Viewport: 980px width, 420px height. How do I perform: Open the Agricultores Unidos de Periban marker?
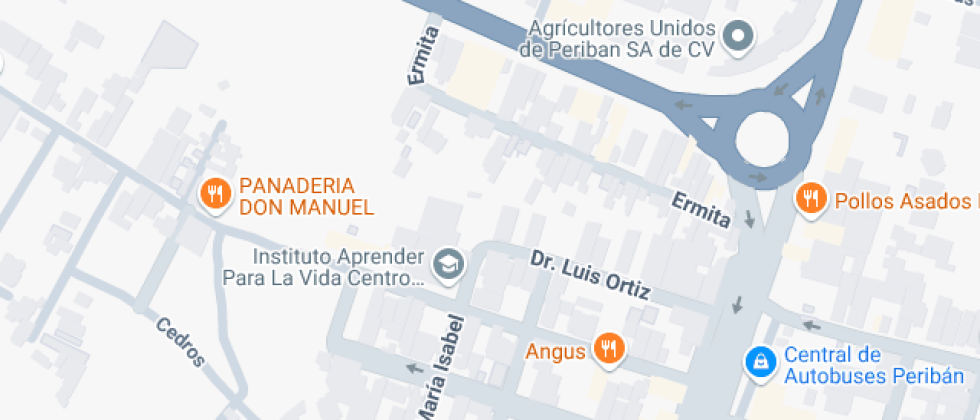pos(739,37)
